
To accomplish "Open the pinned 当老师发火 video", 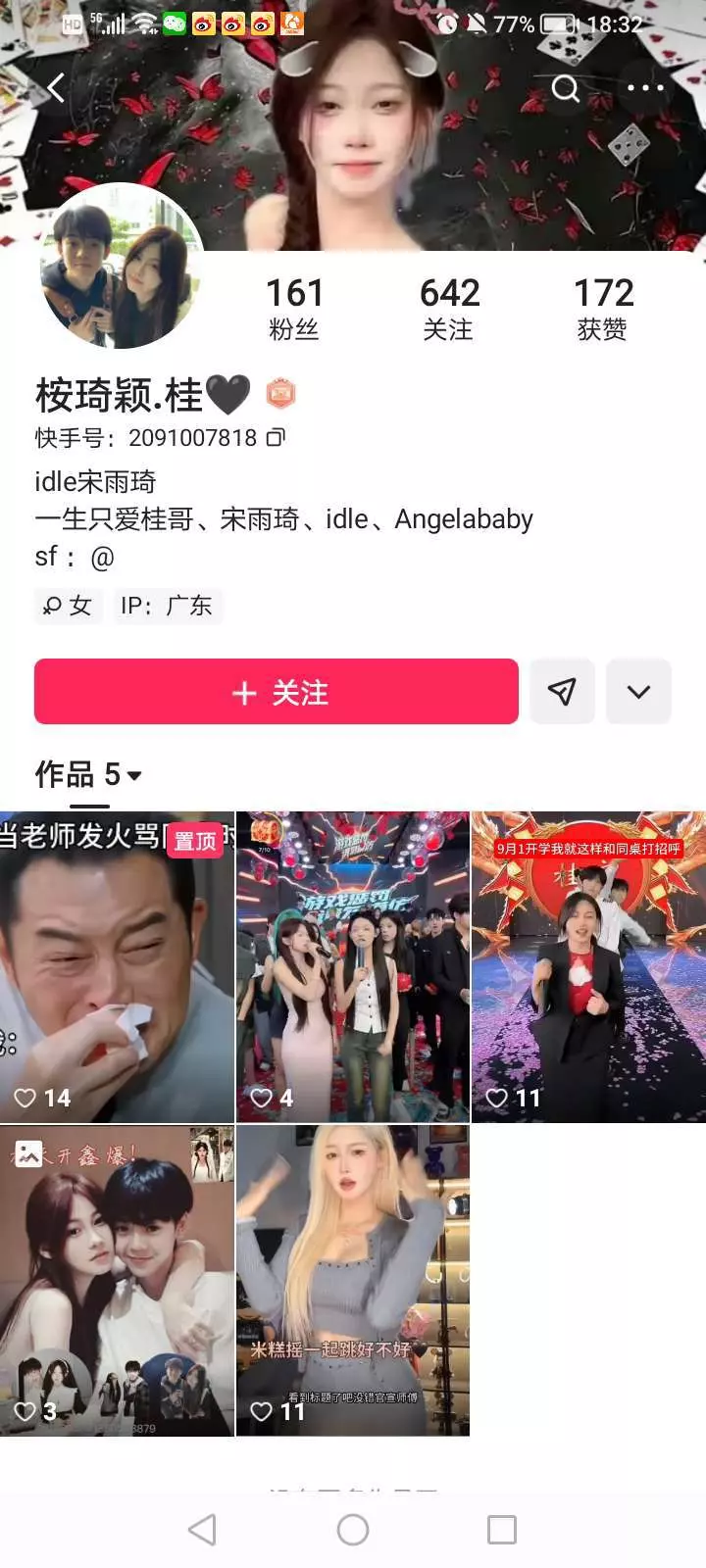I will pyautogui.click(x=117, y=966).
